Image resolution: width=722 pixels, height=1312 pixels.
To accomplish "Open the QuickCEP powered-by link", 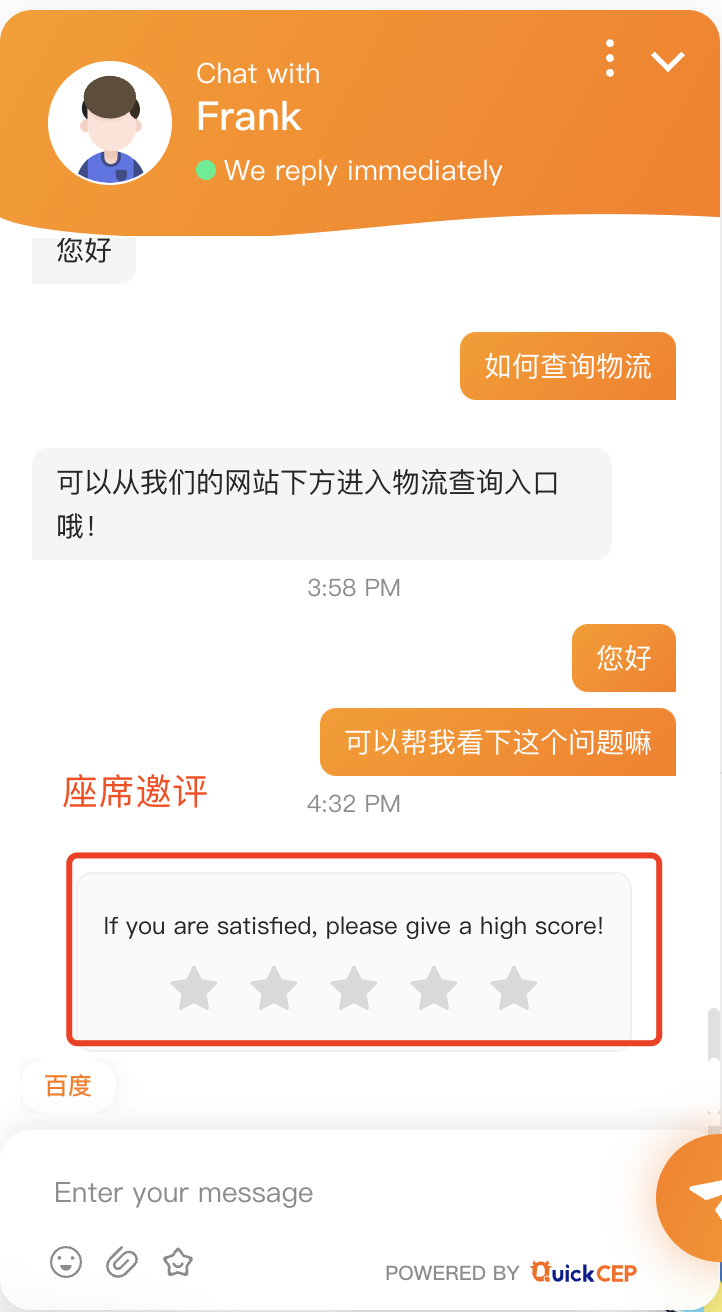I will tap(583, 1272).
